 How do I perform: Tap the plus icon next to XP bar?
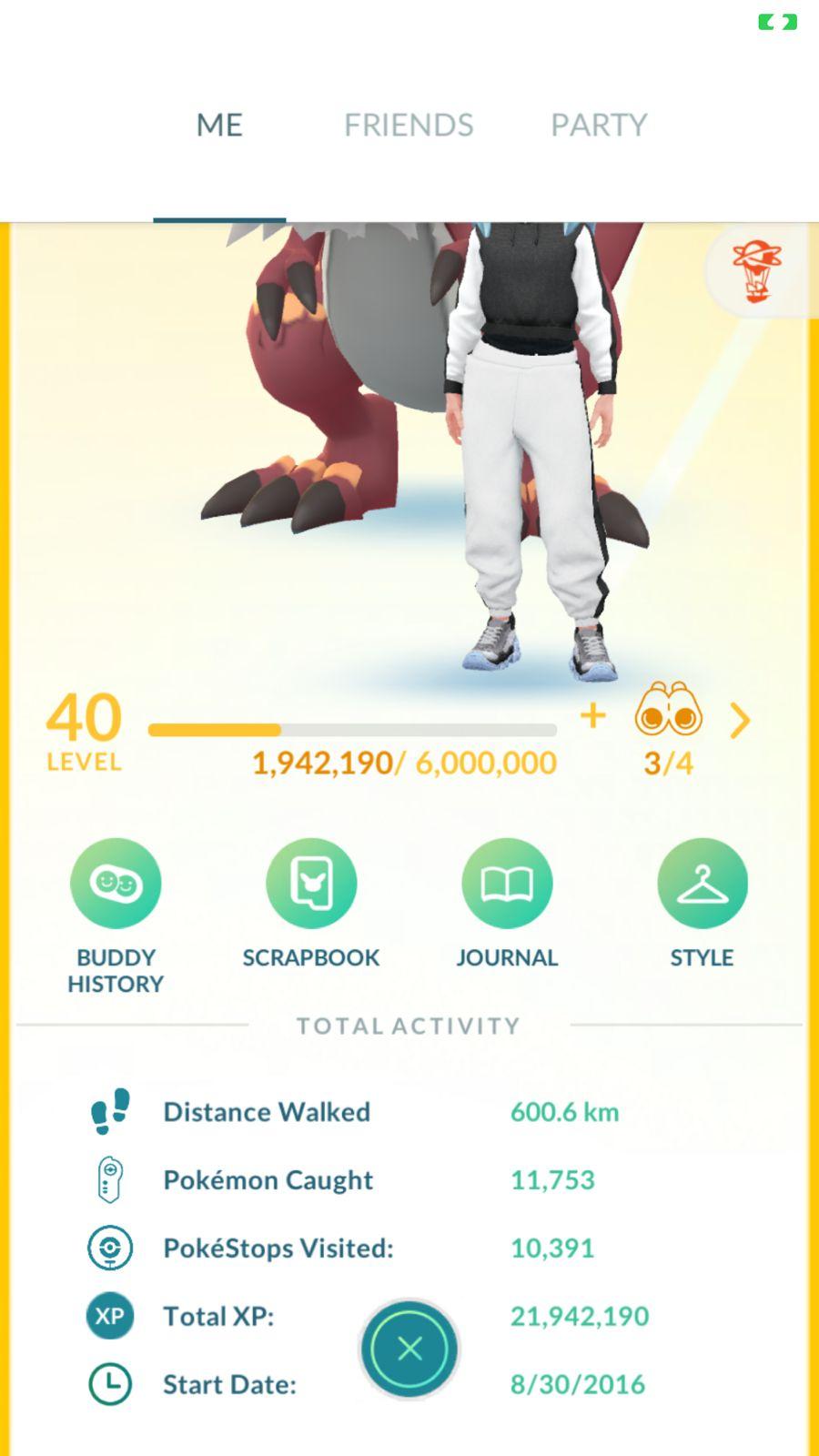pos(592,715)
